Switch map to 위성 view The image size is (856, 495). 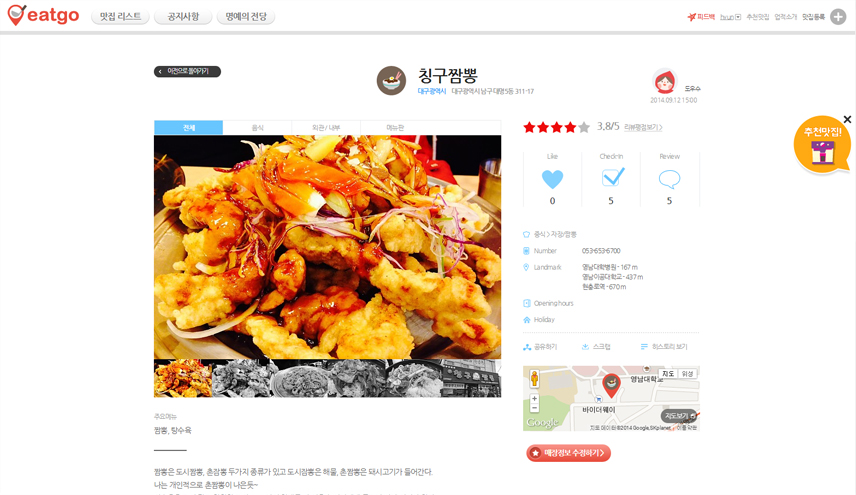(x=687, y=374)
